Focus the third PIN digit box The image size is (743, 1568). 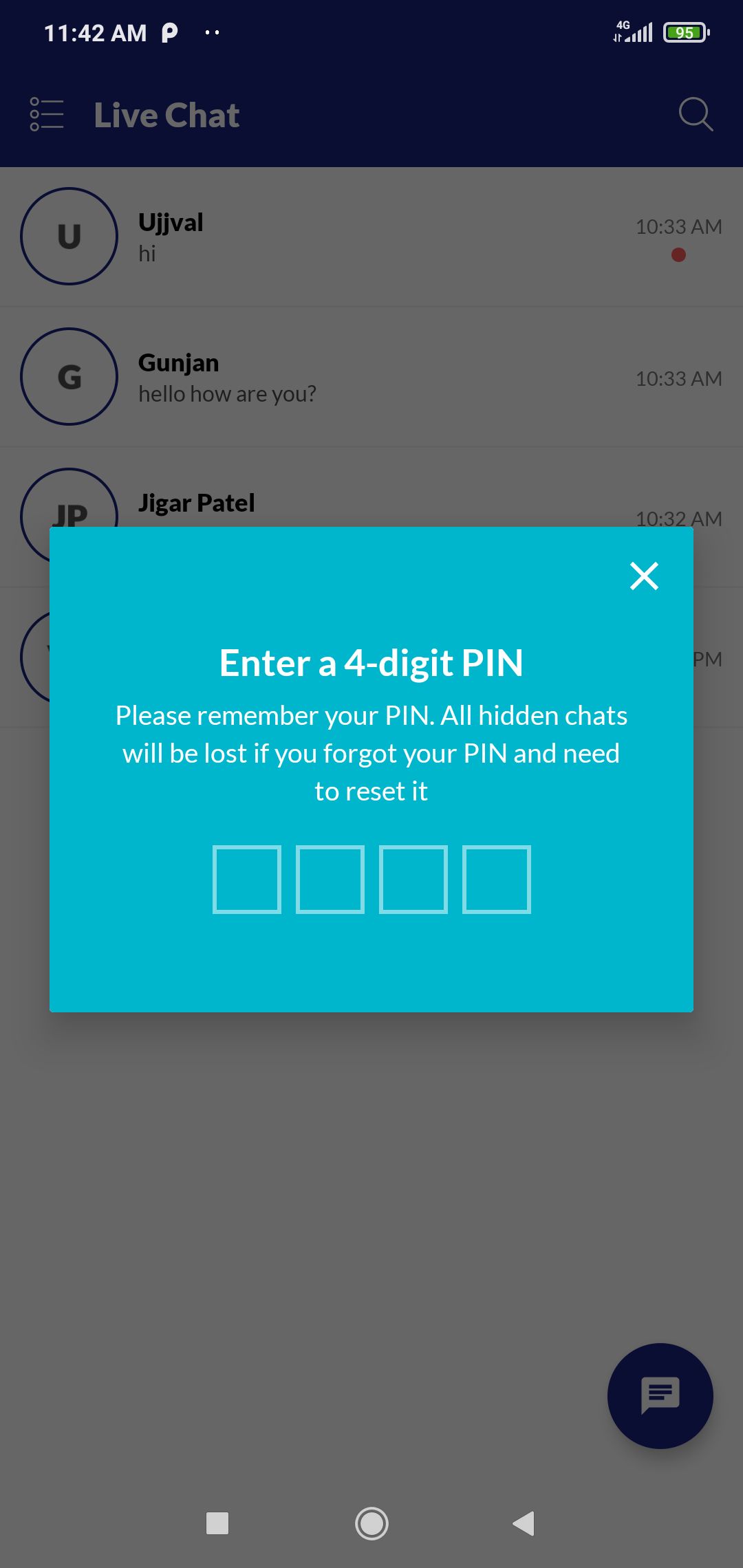(x=413, y=880)
